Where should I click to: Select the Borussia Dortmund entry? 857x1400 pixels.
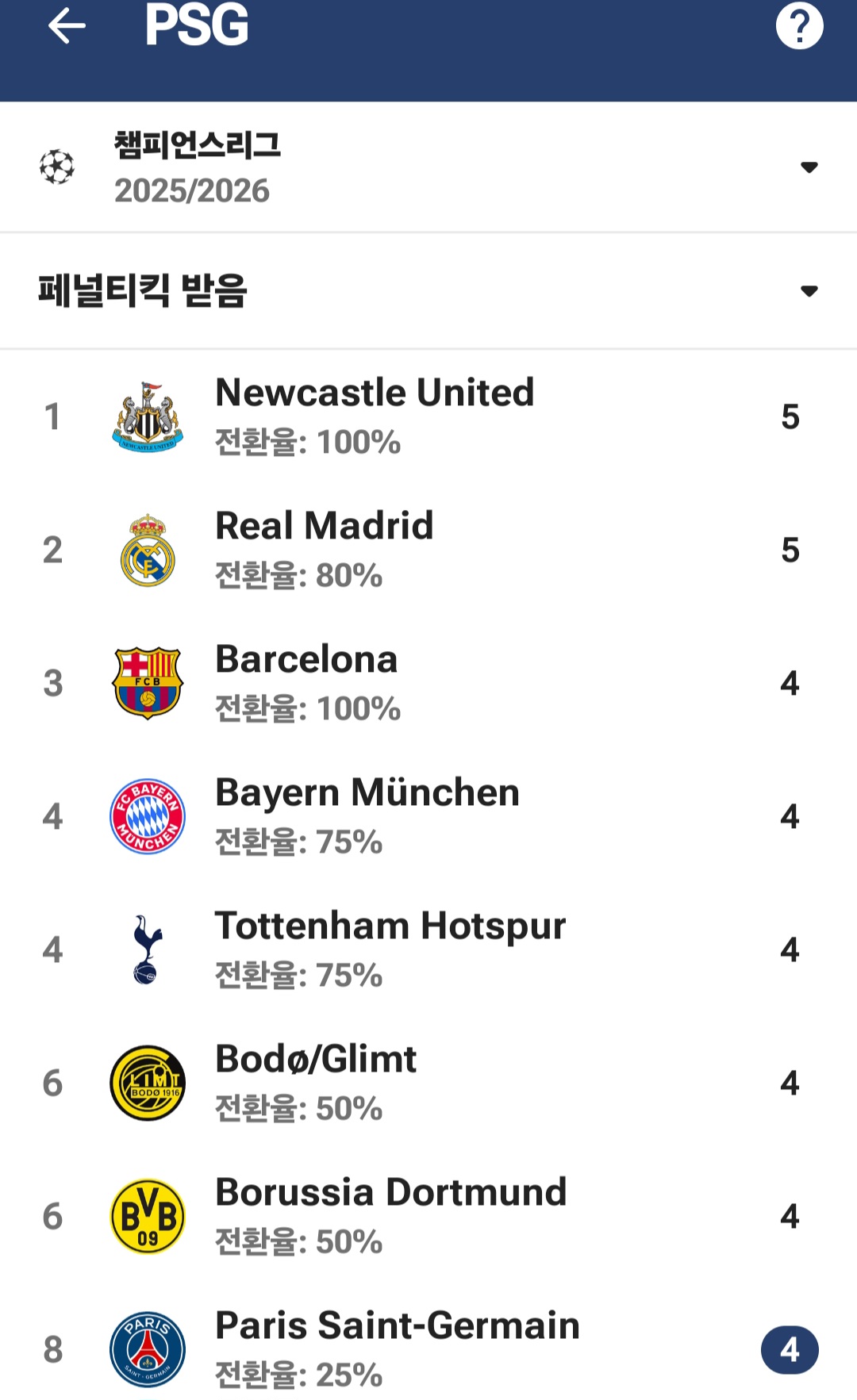click(428, 1216)
